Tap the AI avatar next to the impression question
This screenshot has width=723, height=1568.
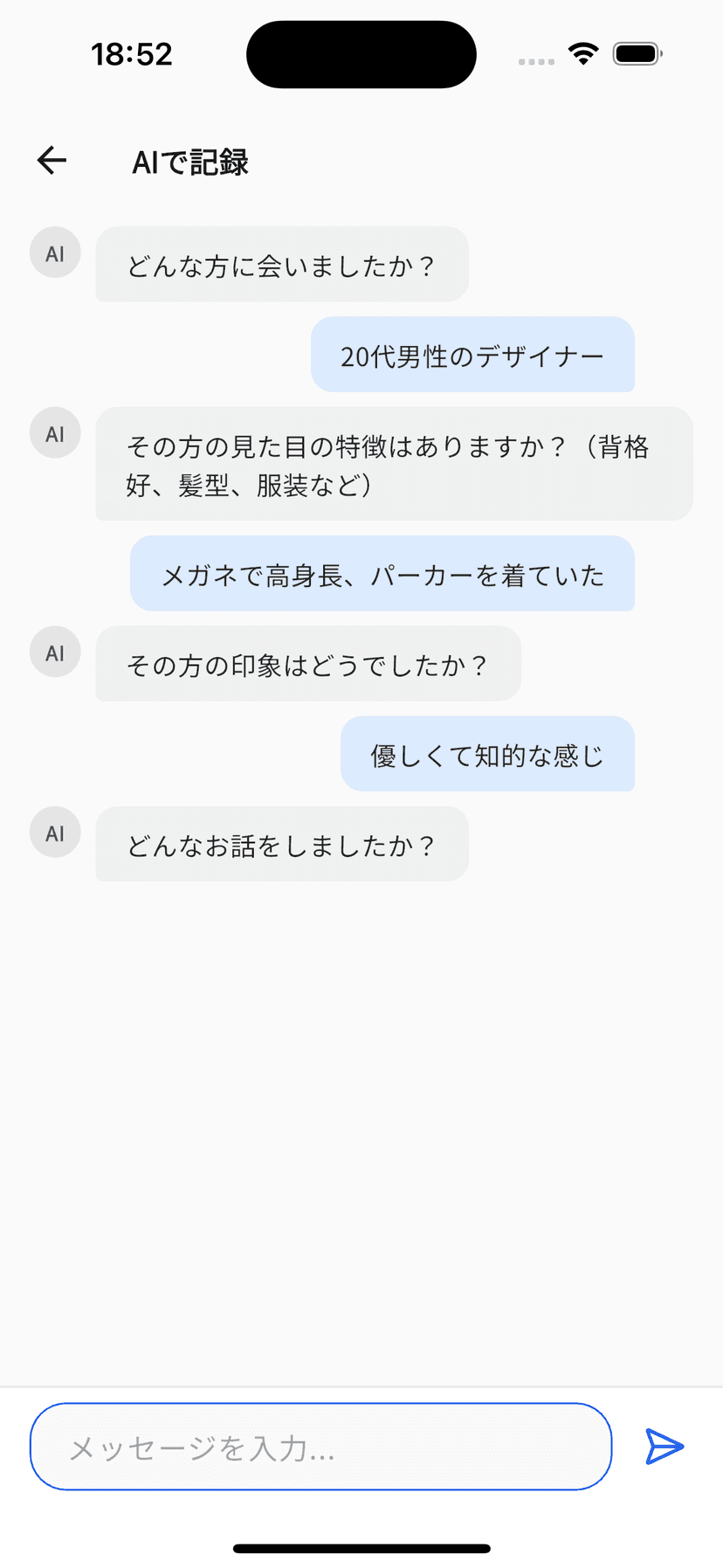point(54,652)
